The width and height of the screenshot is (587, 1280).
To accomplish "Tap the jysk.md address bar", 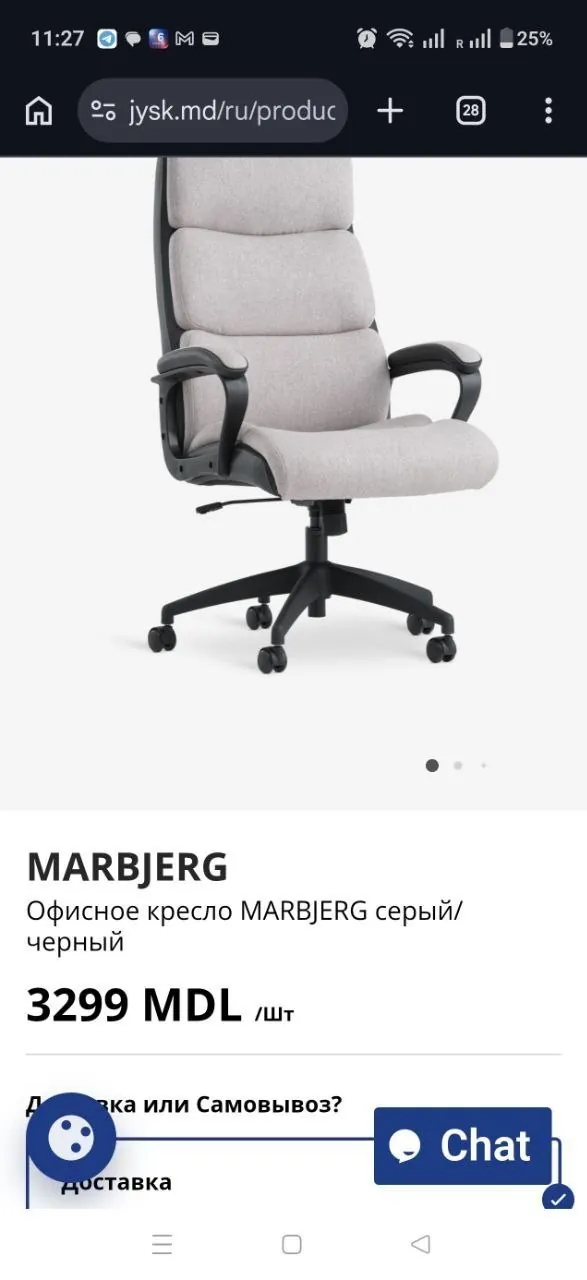I will [213, 111].
